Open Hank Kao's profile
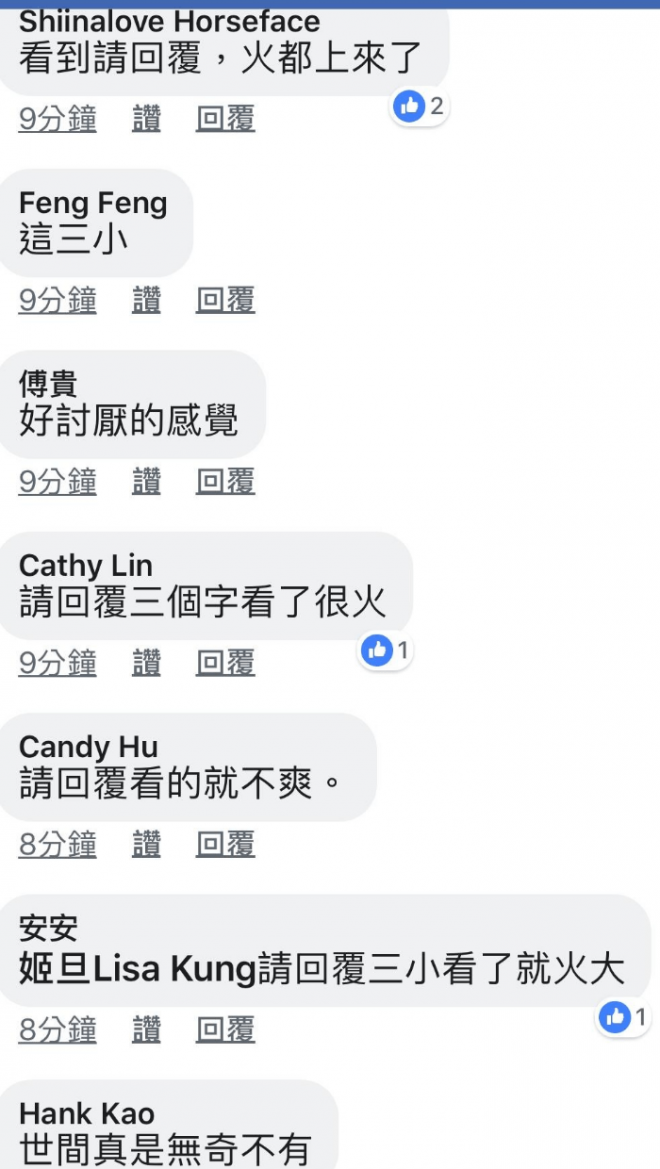This screenshot has height=1169, width=660. click(x=87, y=1113)
